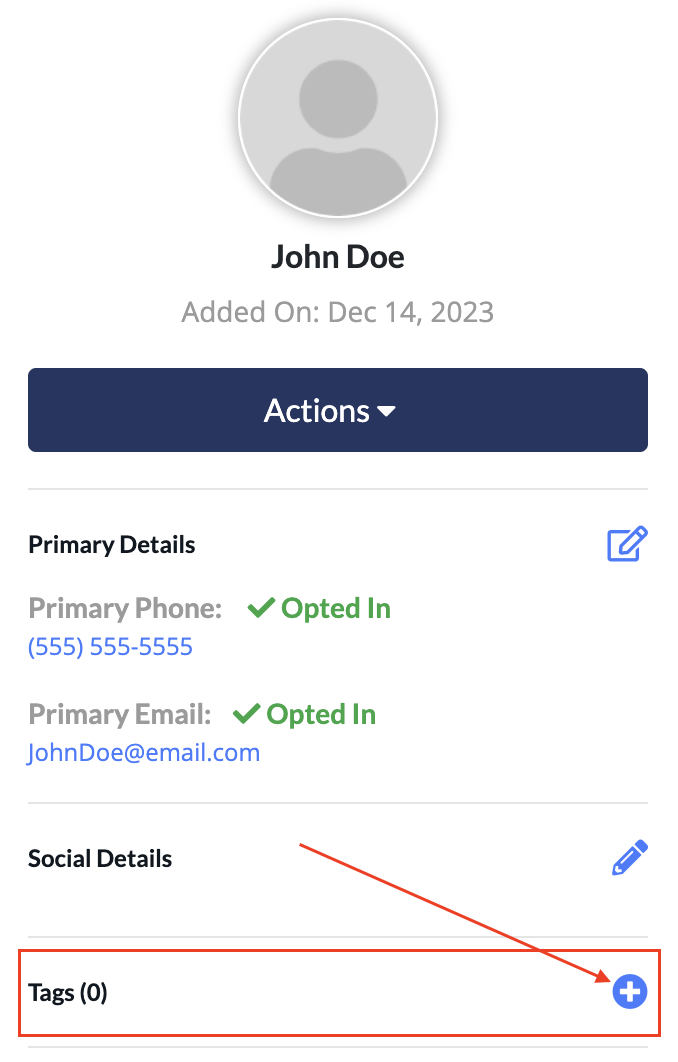The height and width of the screenshot is (1062, 678).
Task: Tap John Doe's profile avatar
Action: [338, 116]
